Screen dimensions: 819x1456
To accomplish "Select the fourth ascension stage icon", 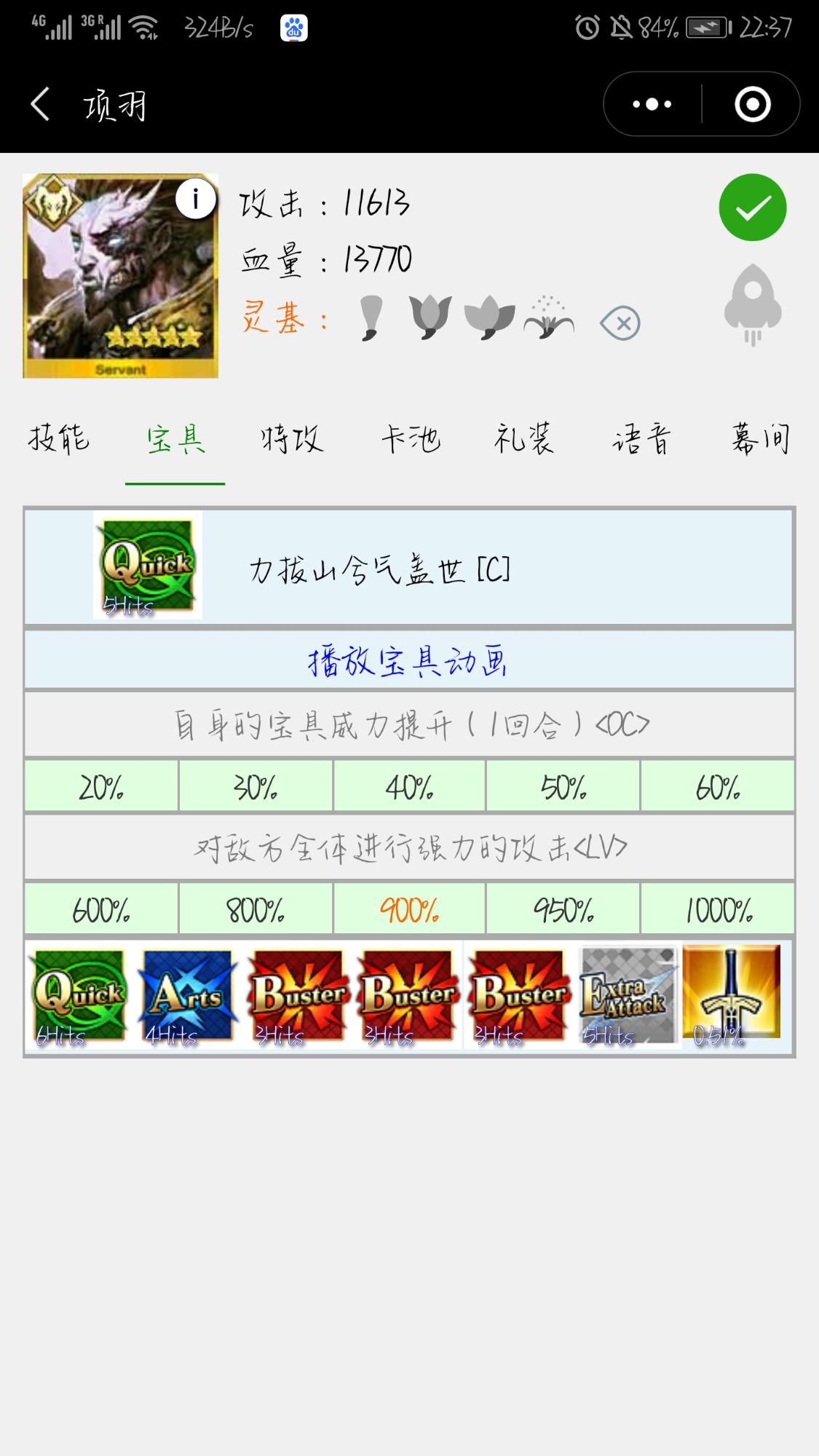I will tap(548, 319).
